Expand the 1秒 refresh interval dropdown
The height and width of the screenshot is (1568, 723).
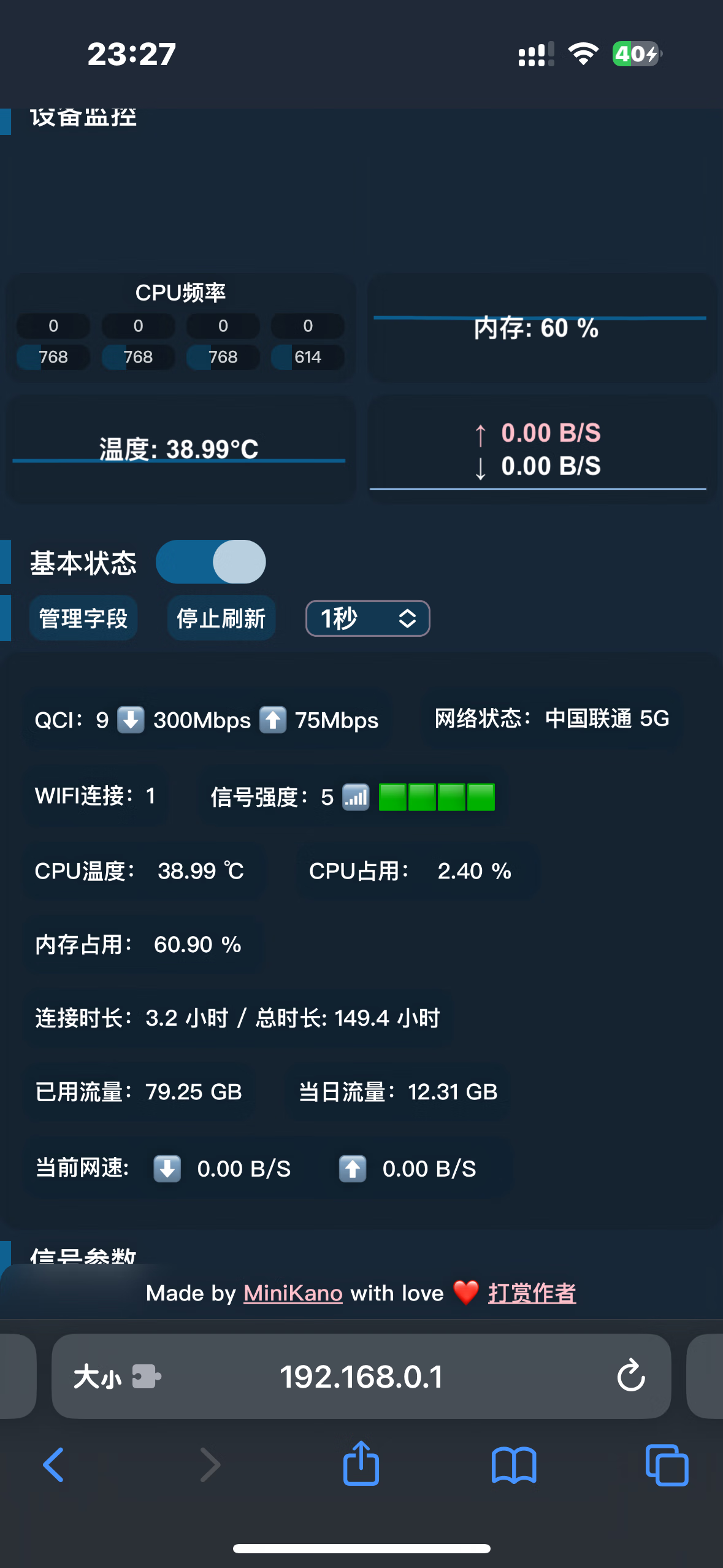coord(368,618)
